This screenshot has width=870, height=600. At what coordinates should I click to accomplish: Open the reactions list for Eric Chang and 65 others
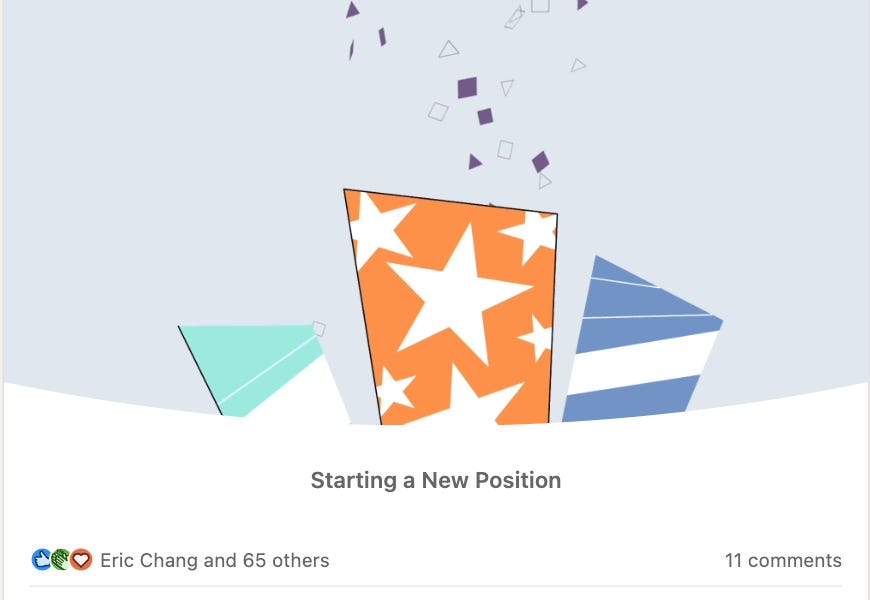pos(214,560)
